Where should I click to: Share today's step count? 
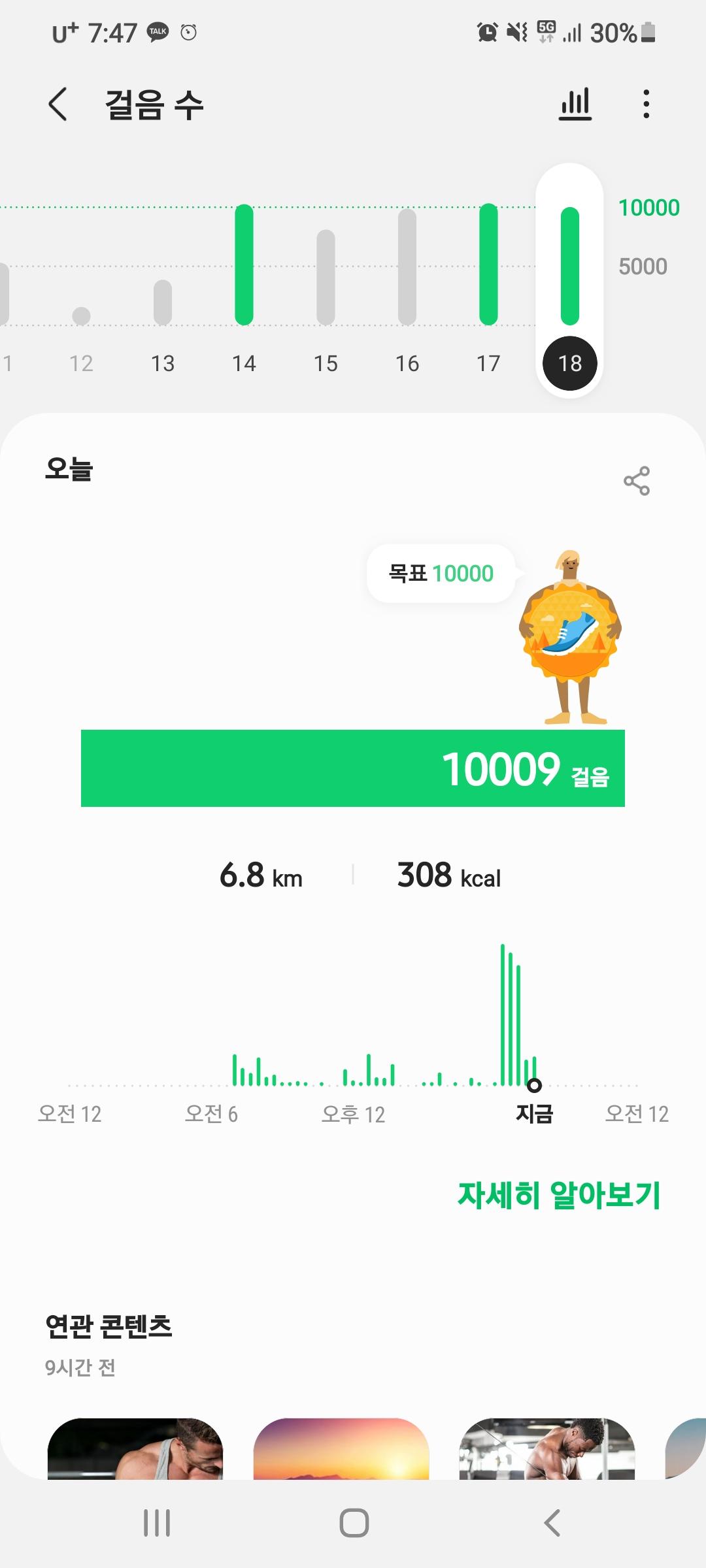coord(636,481)
